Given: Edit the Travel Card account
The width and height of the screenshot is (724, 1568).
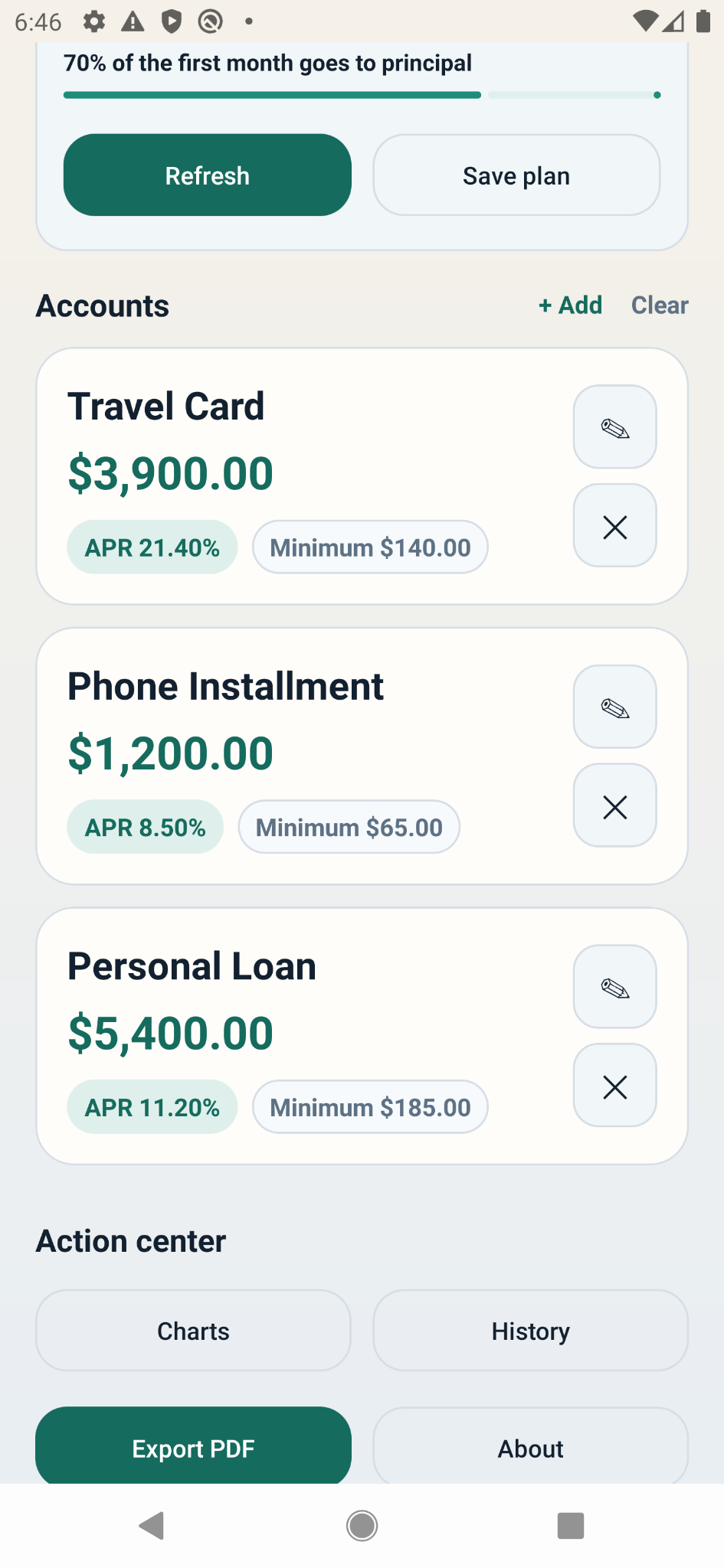Looking at the screenshot, I should click(614, 426).
